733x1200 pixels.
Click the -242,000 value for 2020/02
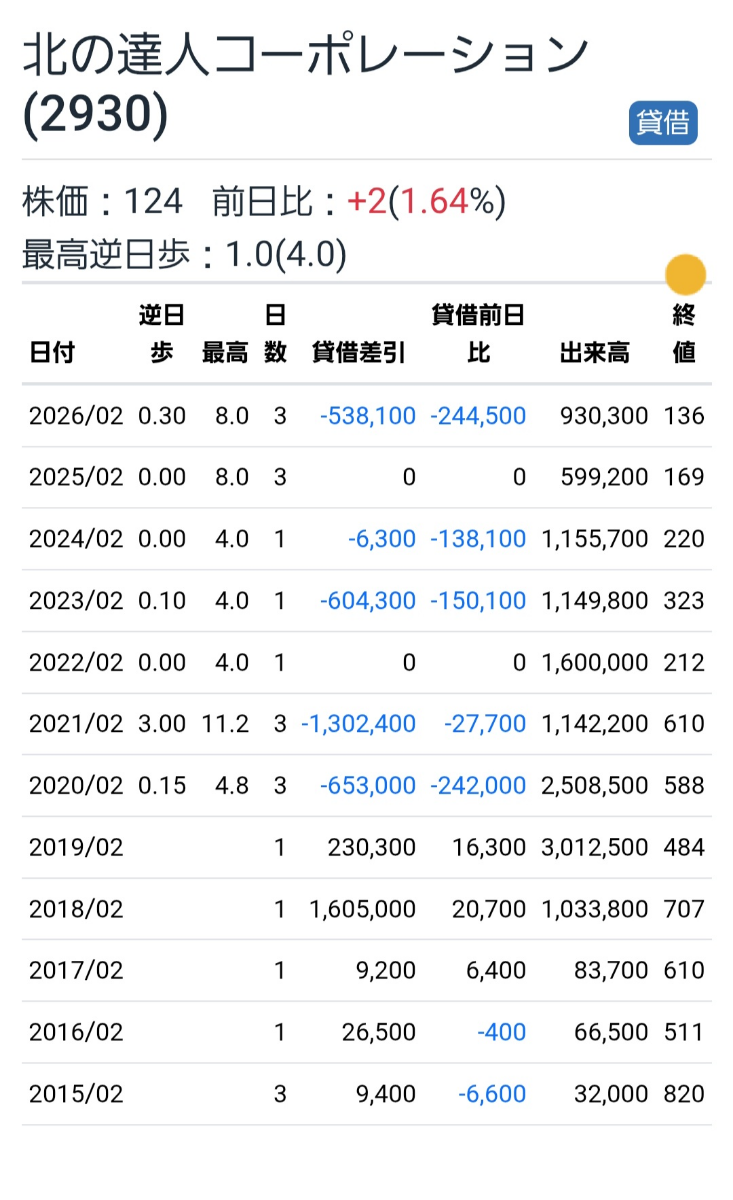tap(477, 785)
